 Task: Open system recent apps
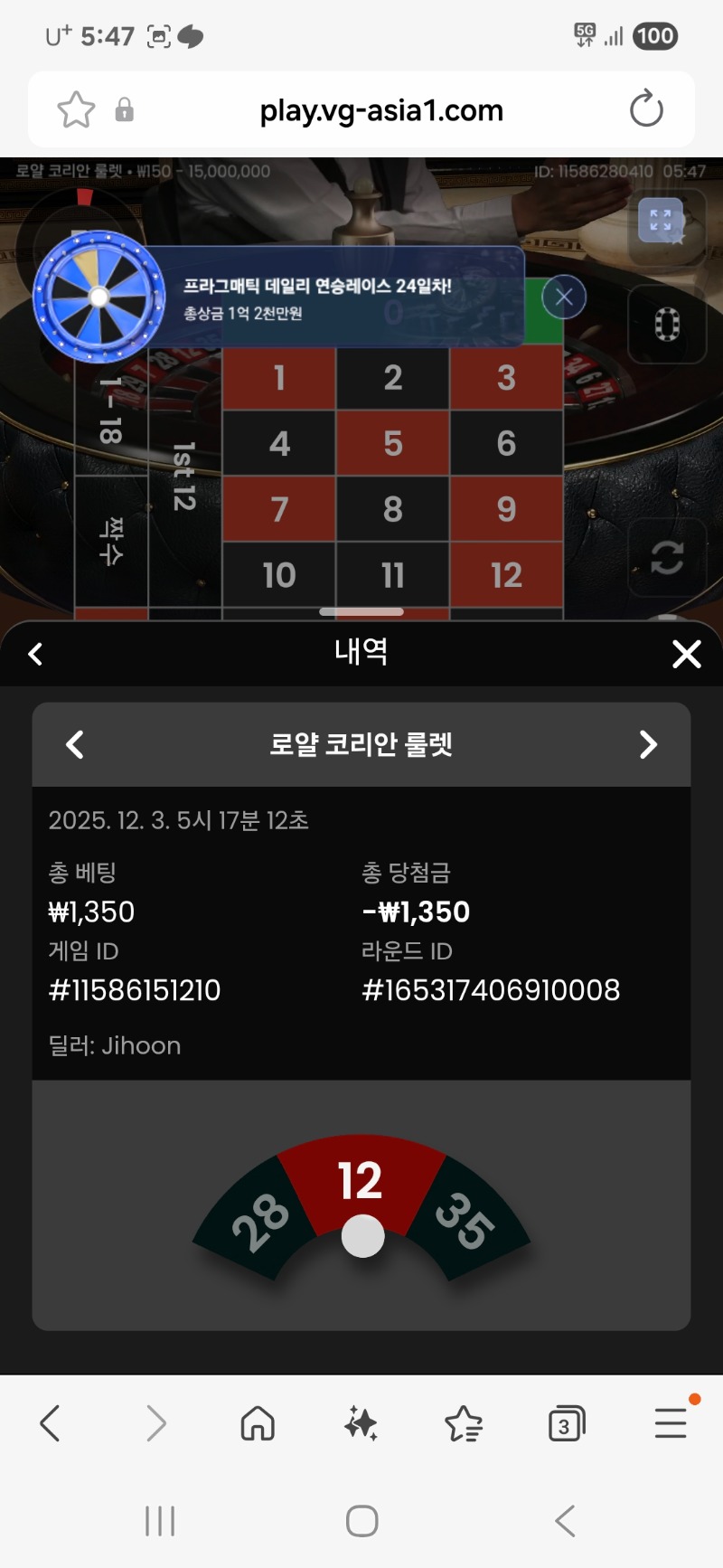click(160, 1521)
